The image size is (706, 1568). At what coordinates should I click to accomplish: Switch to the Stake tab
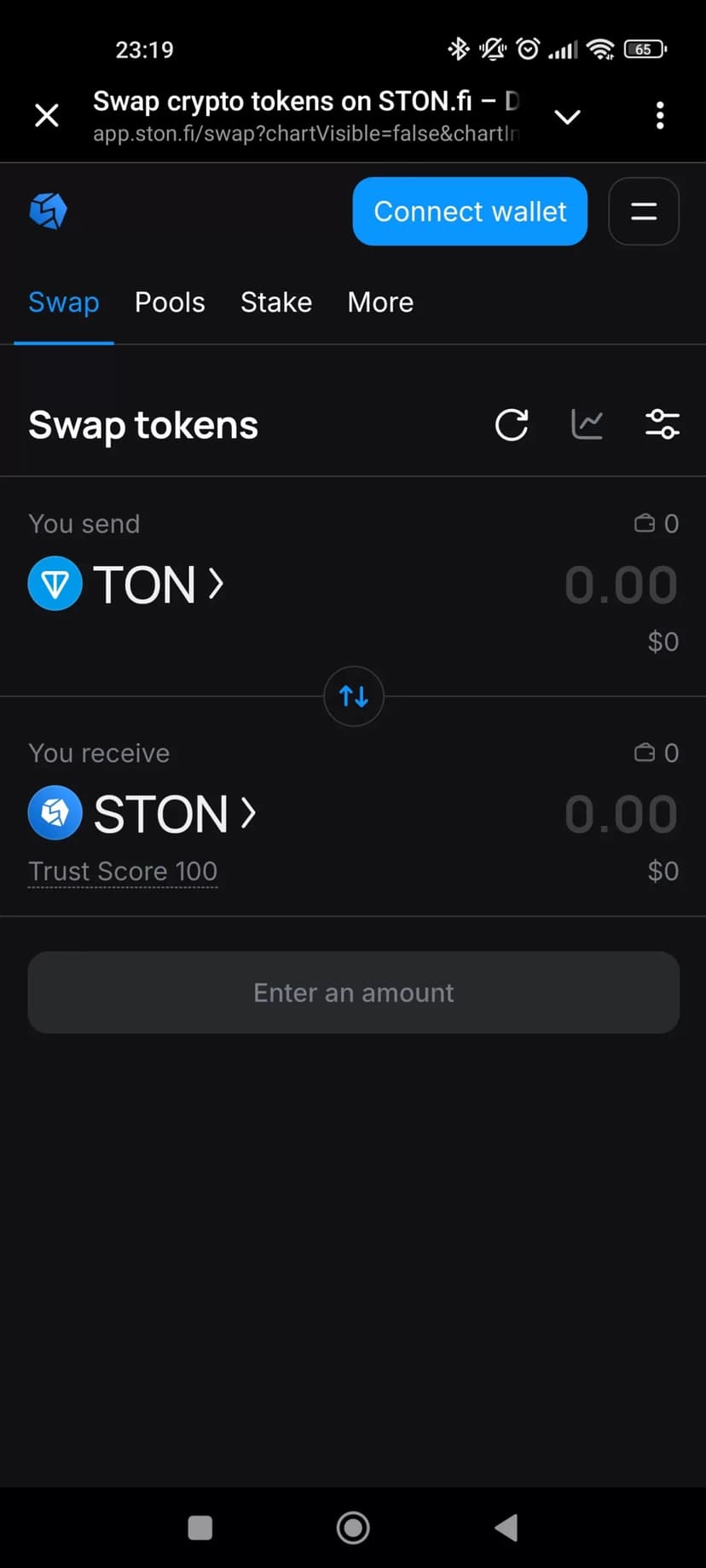pyautogui.click(x=276, y=303)
